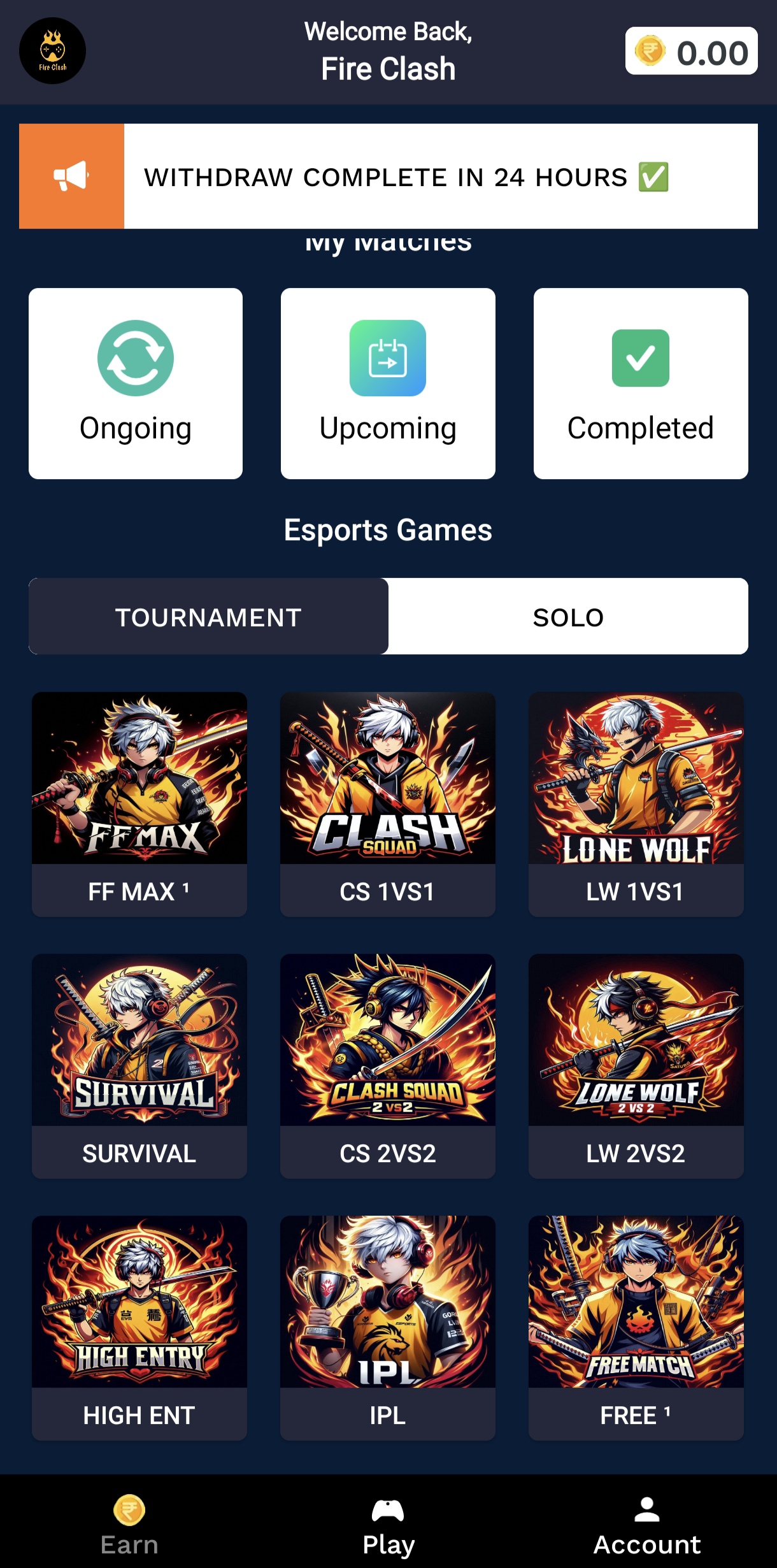Image resolution: width=777 pixels, height=1568 pixels.
Task: View Upcoming matches
Action: (388, 384)
